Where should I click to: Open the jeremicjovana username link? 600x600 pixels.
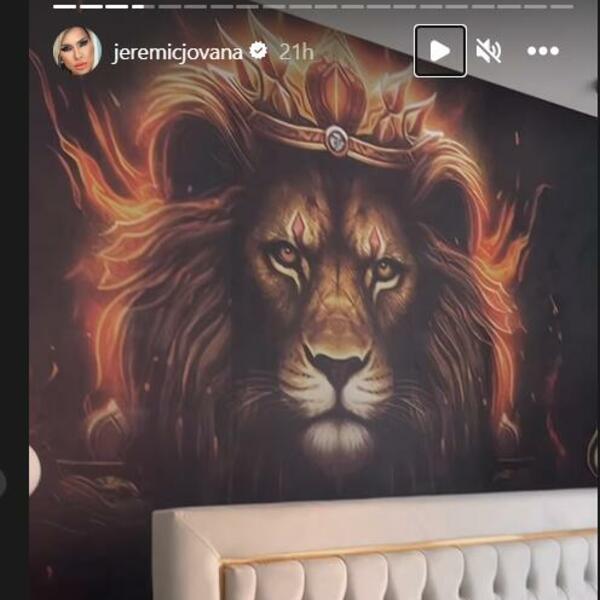(x=178, y=51)
